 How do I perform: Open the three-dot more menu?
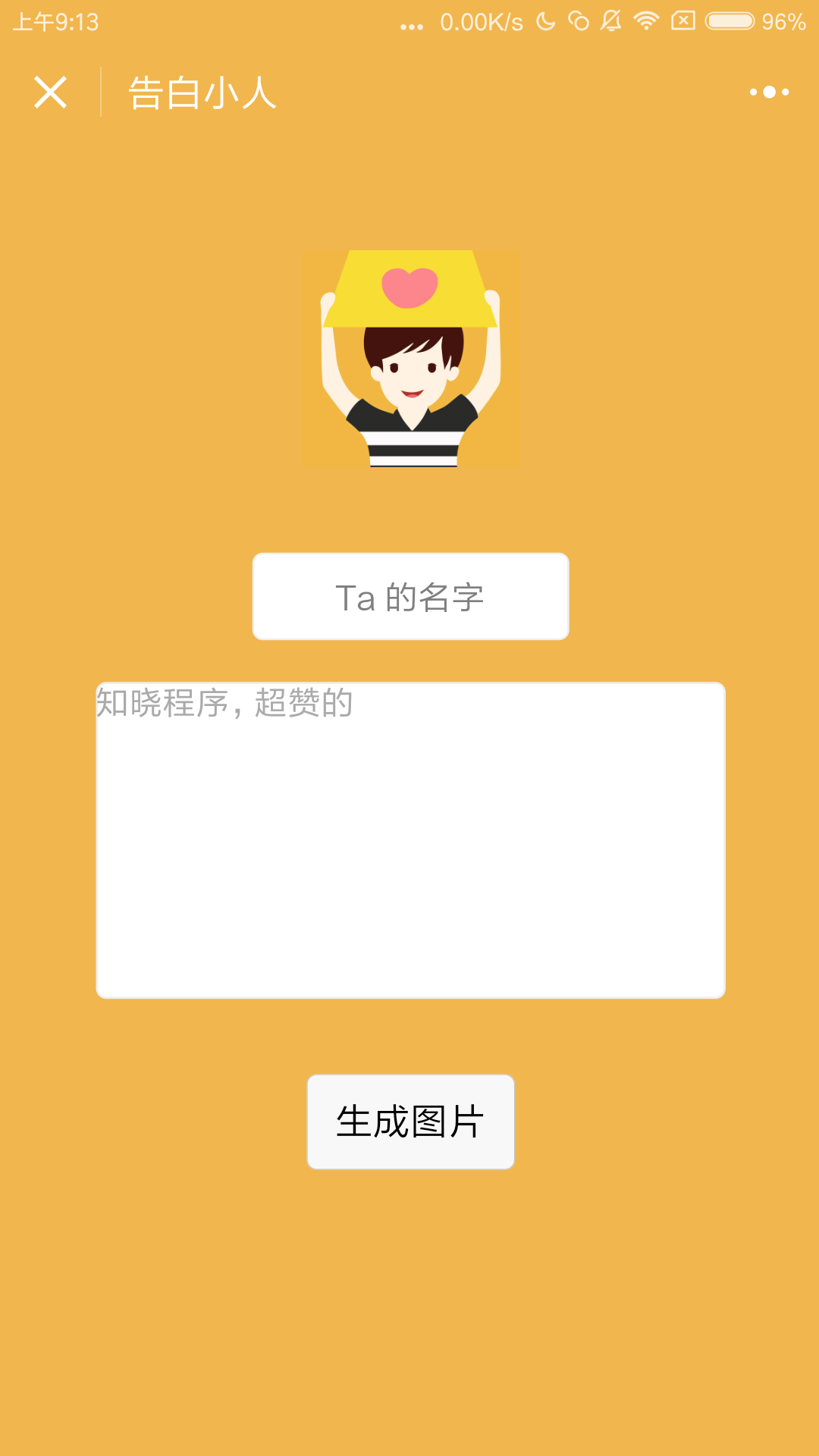coord(769,93)
